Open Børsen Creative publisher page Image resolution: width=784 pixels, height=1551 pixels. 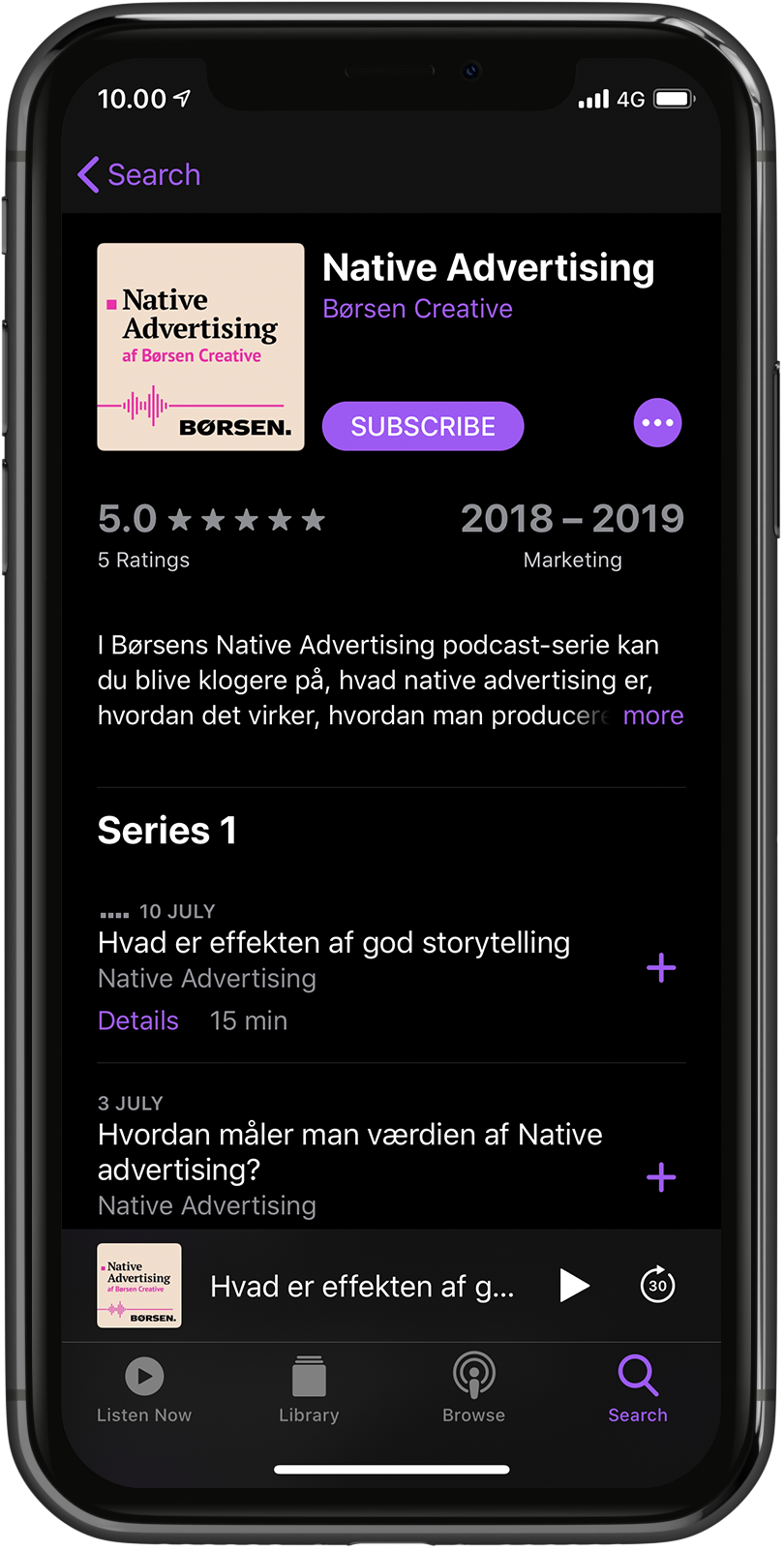pos(418,309)
